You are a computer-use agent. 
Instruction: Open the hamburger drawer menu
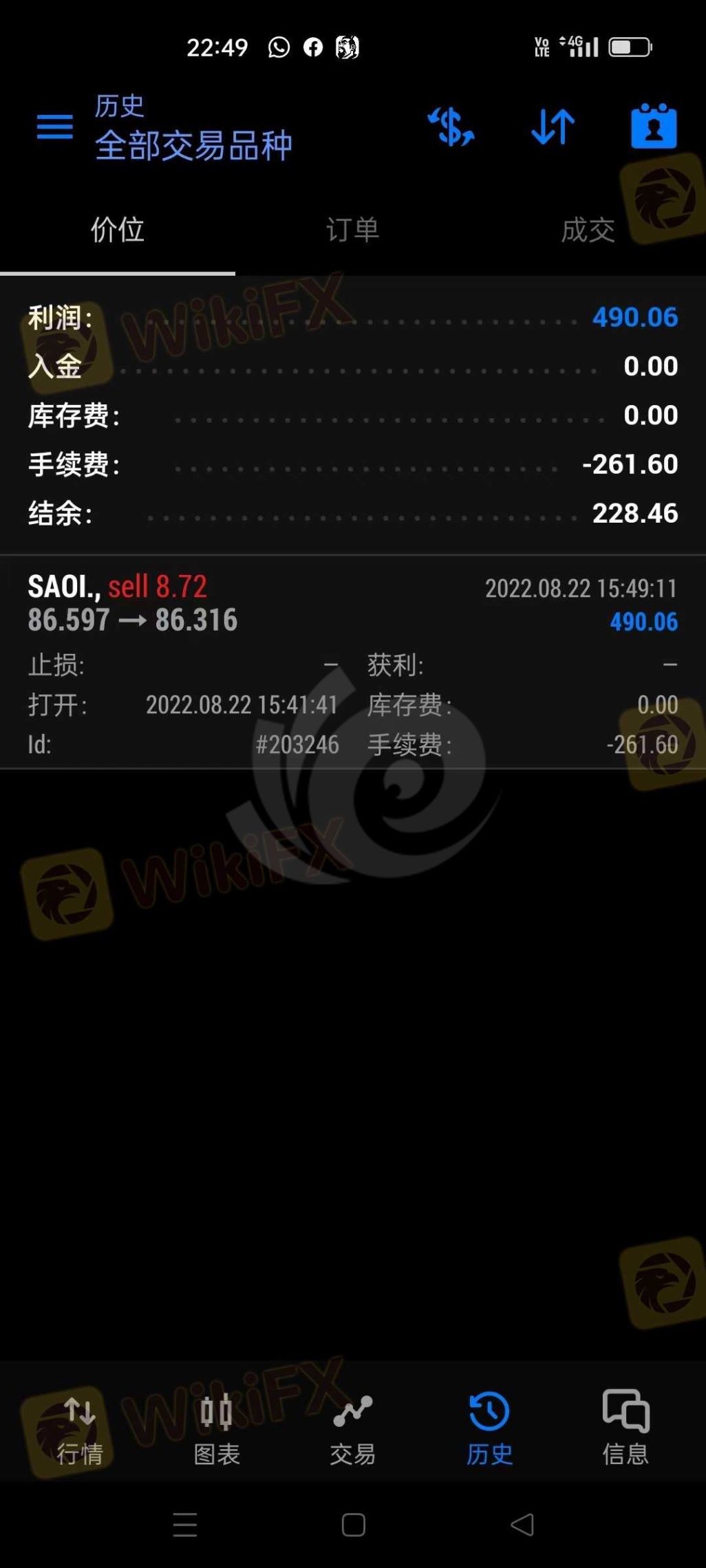tap(55, 127)
